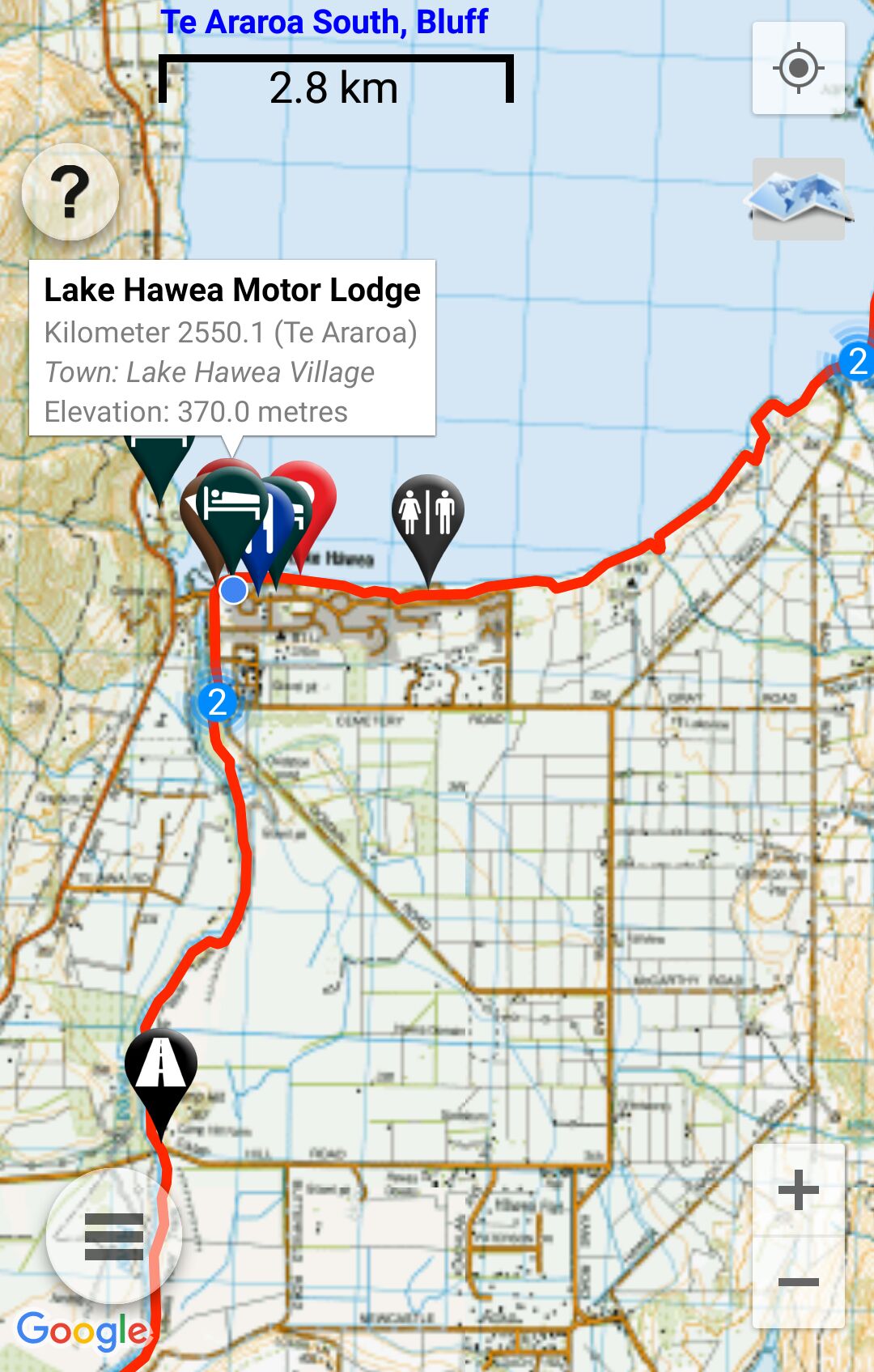Open the hamburger menu button
The image size is (874, 1372).
114,1236
